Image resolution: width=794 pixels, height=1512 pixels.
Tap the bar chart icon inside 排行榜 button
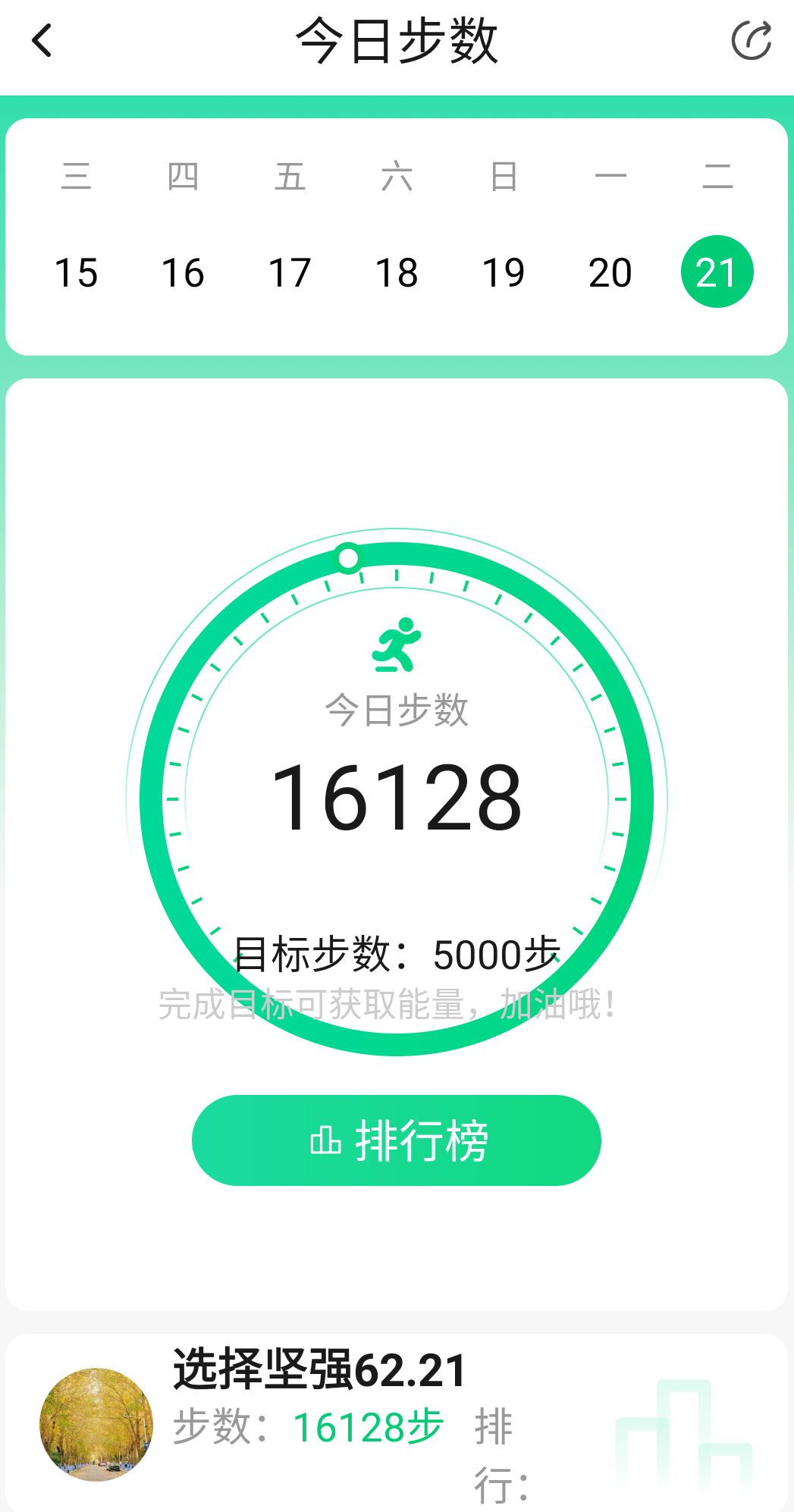pos(325,1140)
